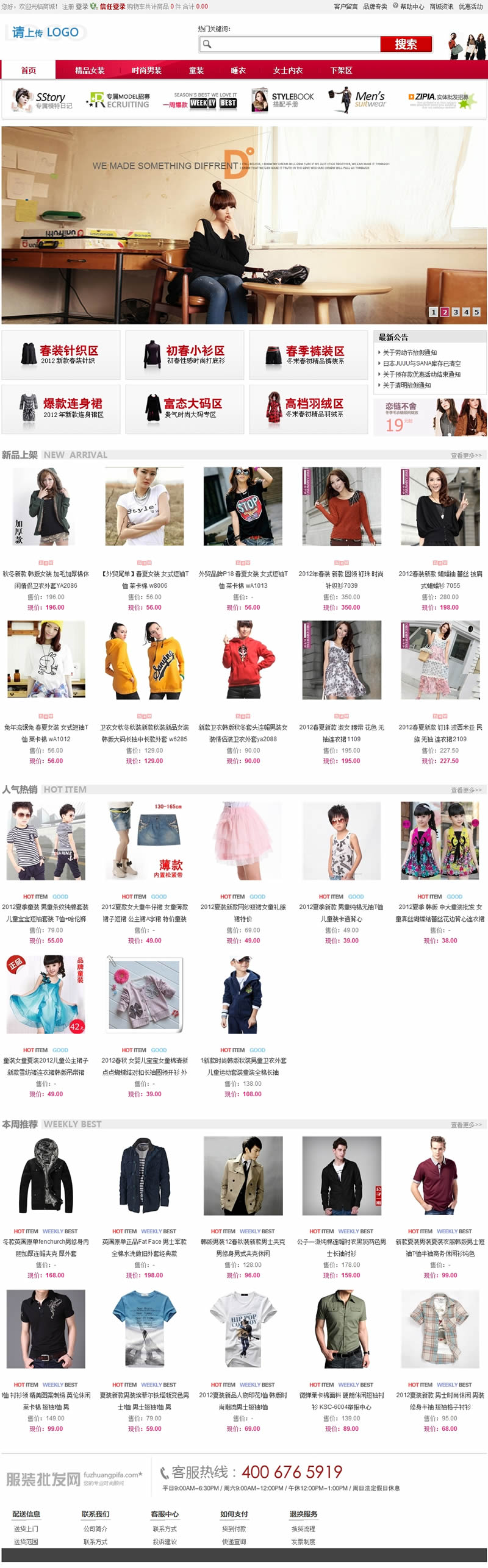Open the 春装针织区 category tile
The width and height of the screenshot is (488, 1568).
click(x=61, y=355)
